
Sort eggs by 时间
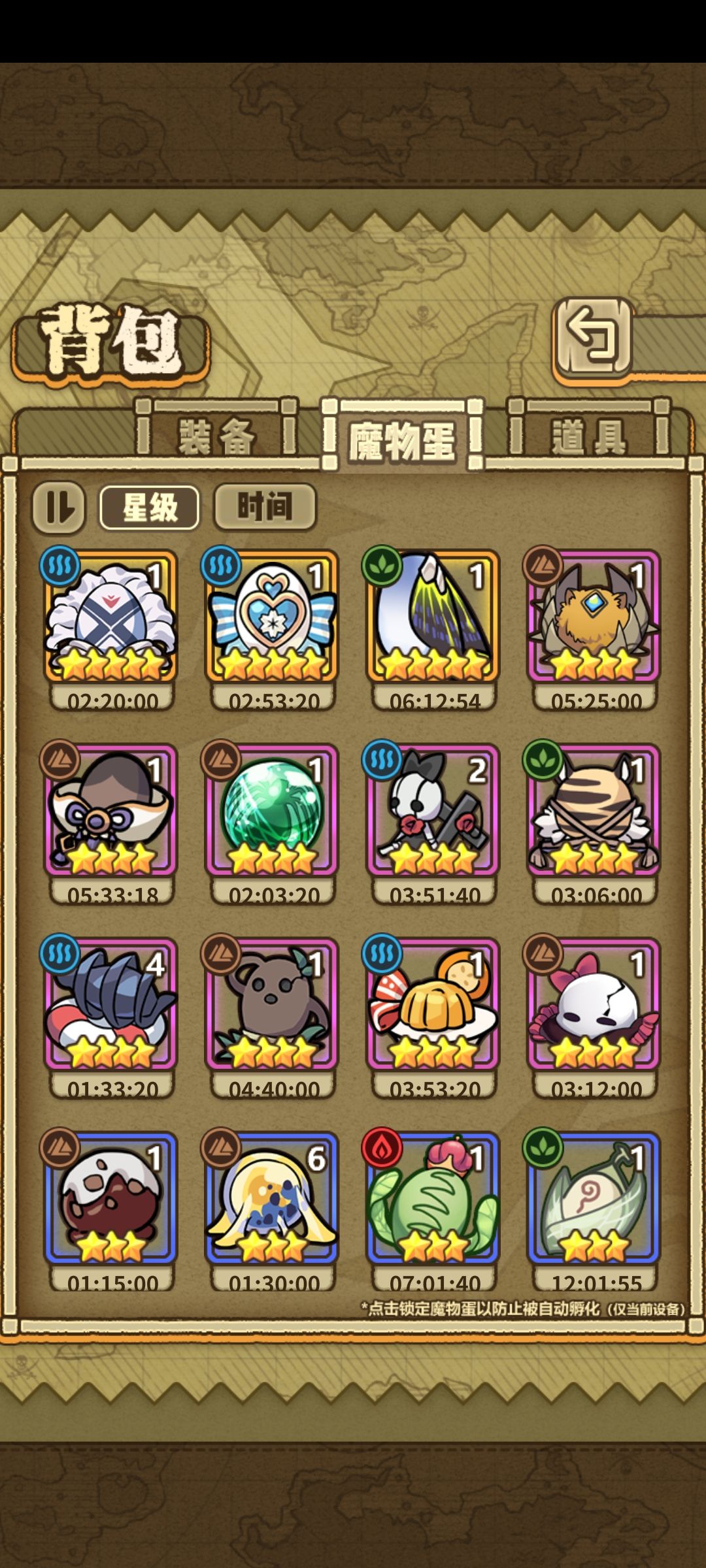coord(265,506)
